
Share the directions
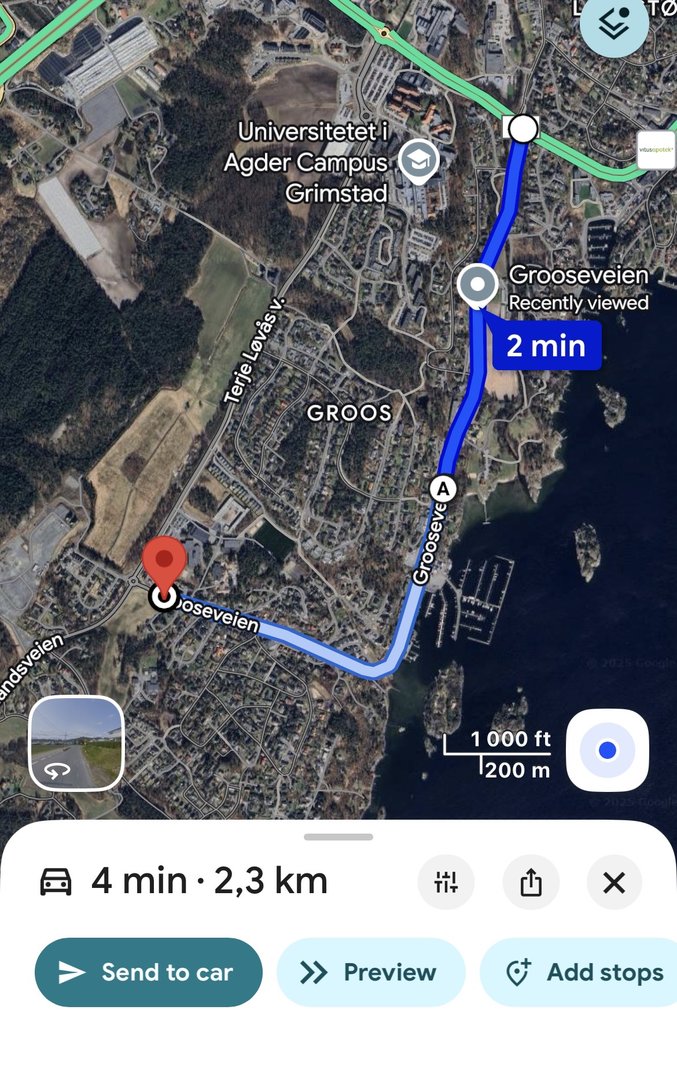(x=531, y=882)
